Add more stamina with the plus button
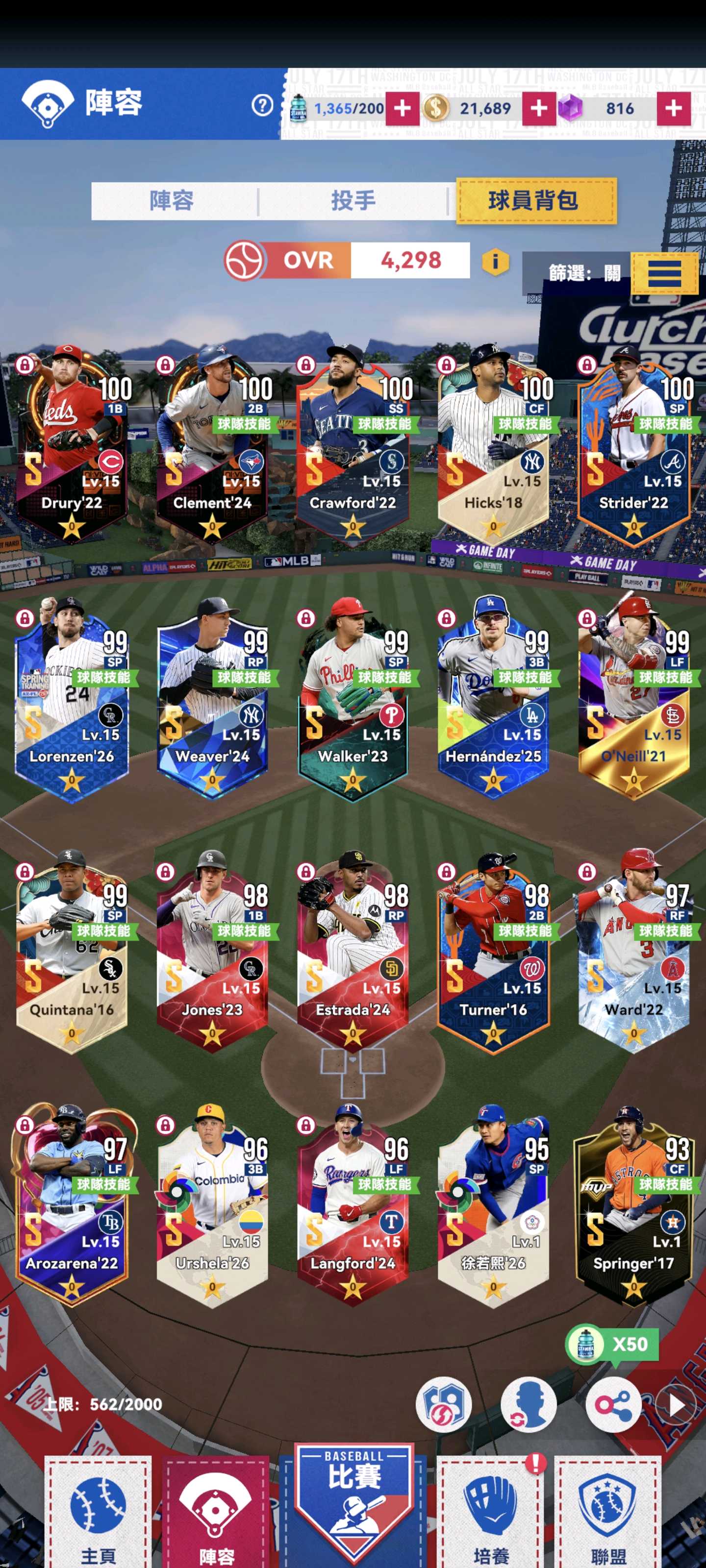 [x=402, y=108]
